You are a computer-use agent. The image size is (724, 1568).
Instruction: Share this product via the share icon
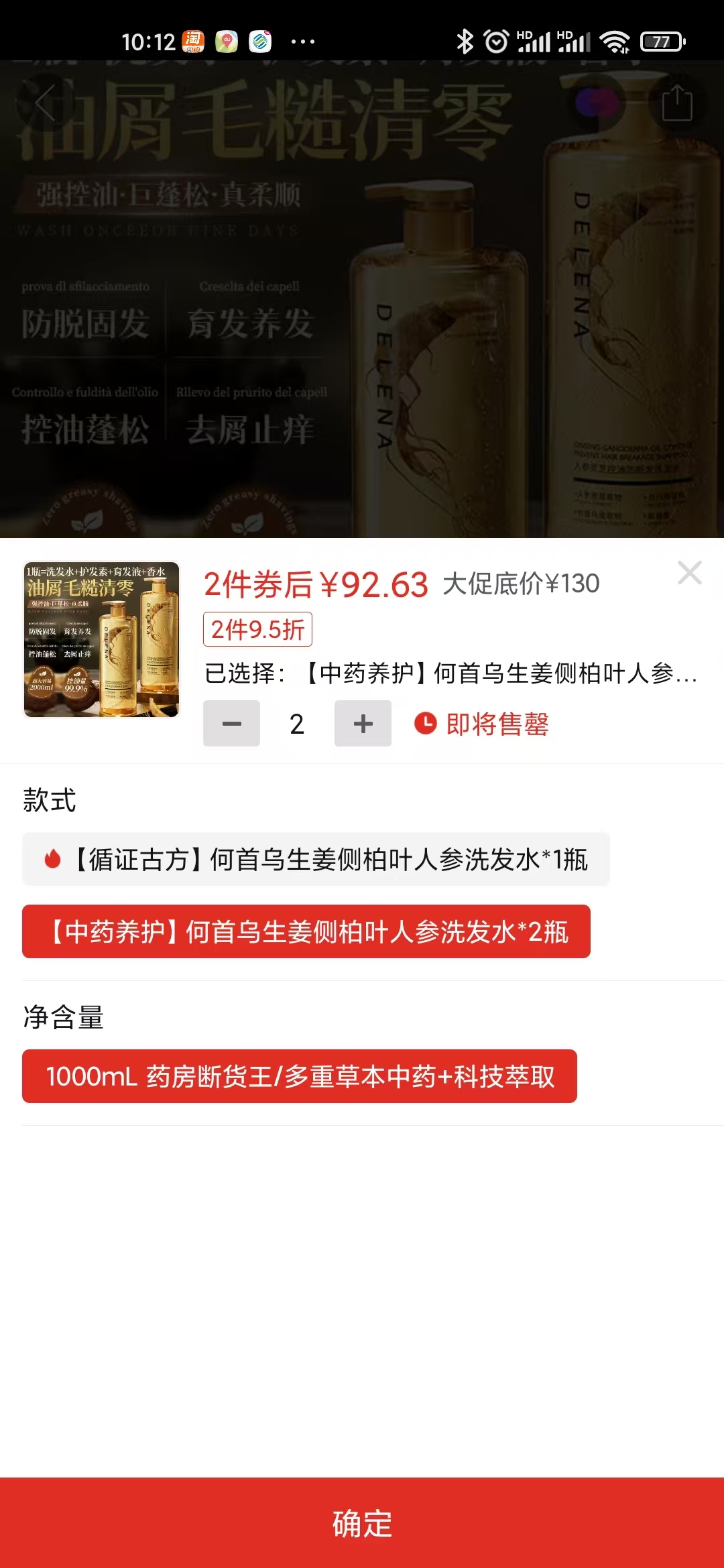tap(677, 104)
